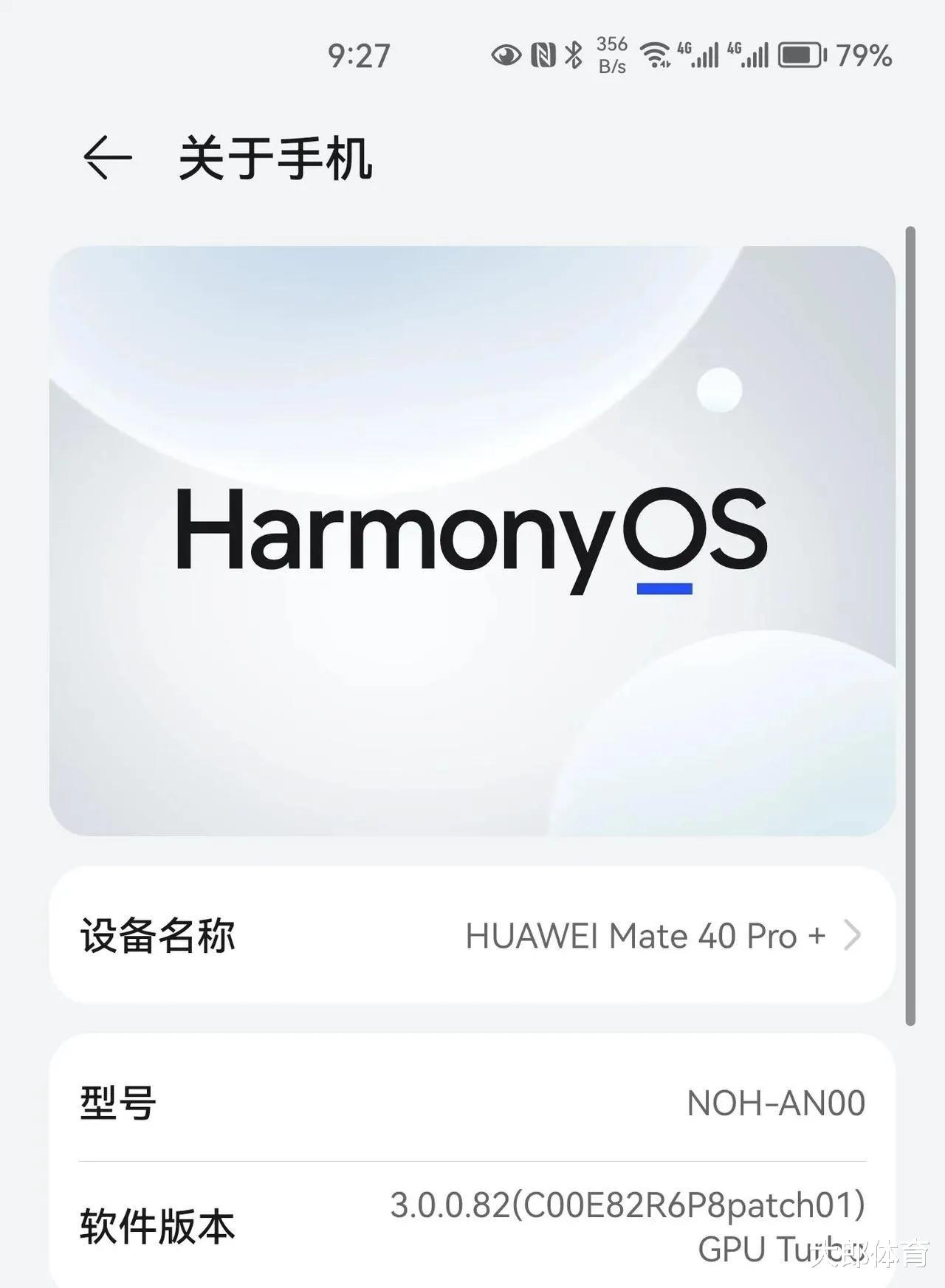
Task: Select the 关于手机 page title
Action: [x=275, y=157]
